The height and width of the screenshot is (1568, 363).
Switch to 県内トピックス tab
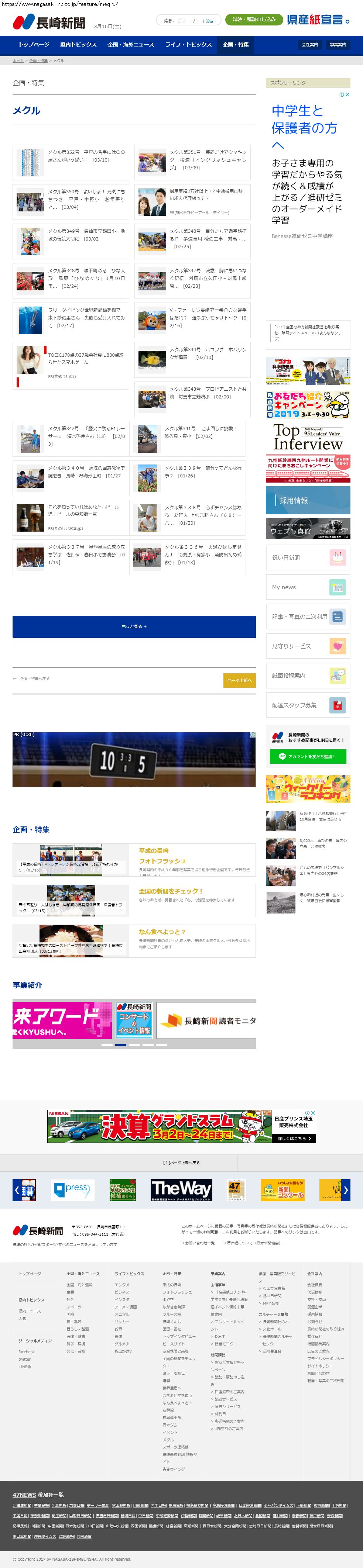(x=78, y=44)
